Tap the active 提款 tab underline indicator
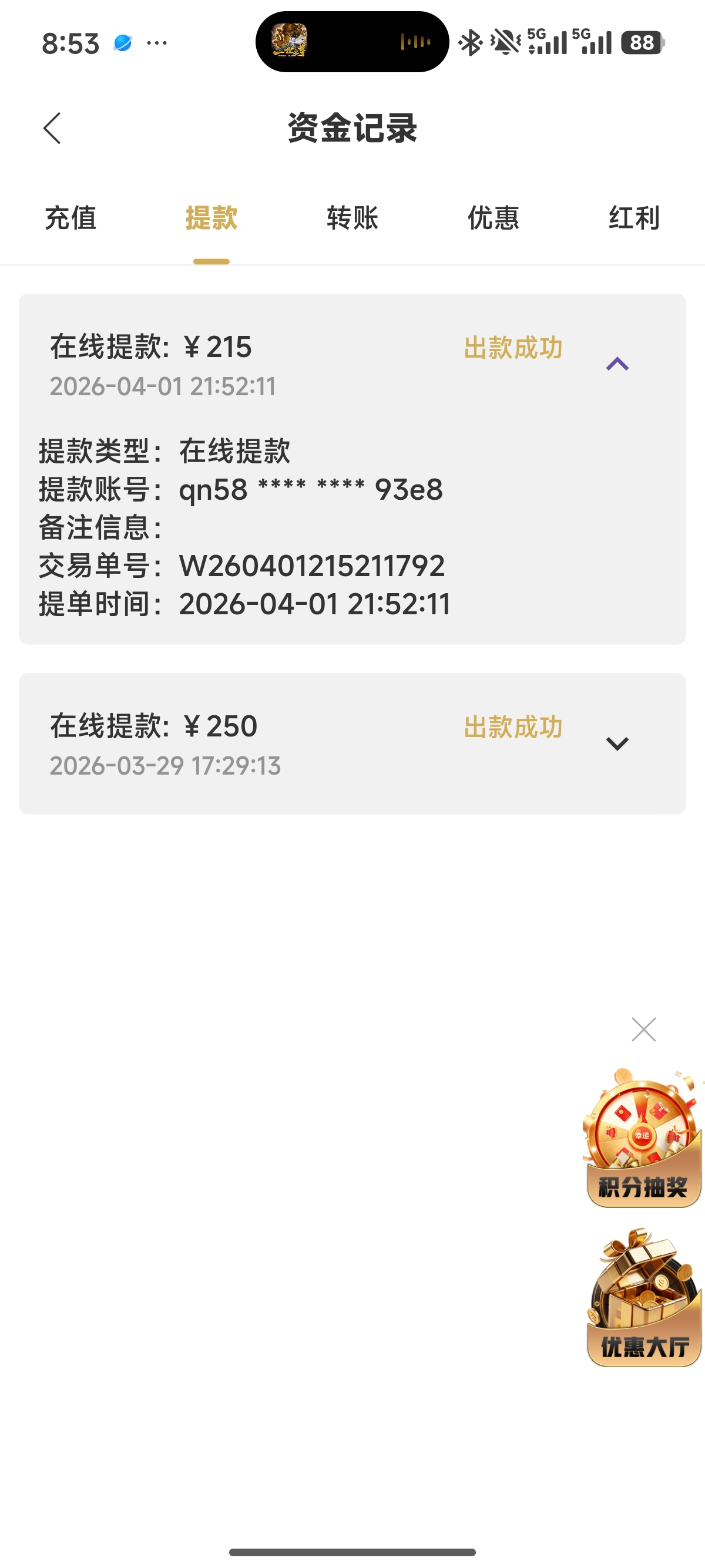This screenshot has width=705, height=1568. [x=210, y=262]
